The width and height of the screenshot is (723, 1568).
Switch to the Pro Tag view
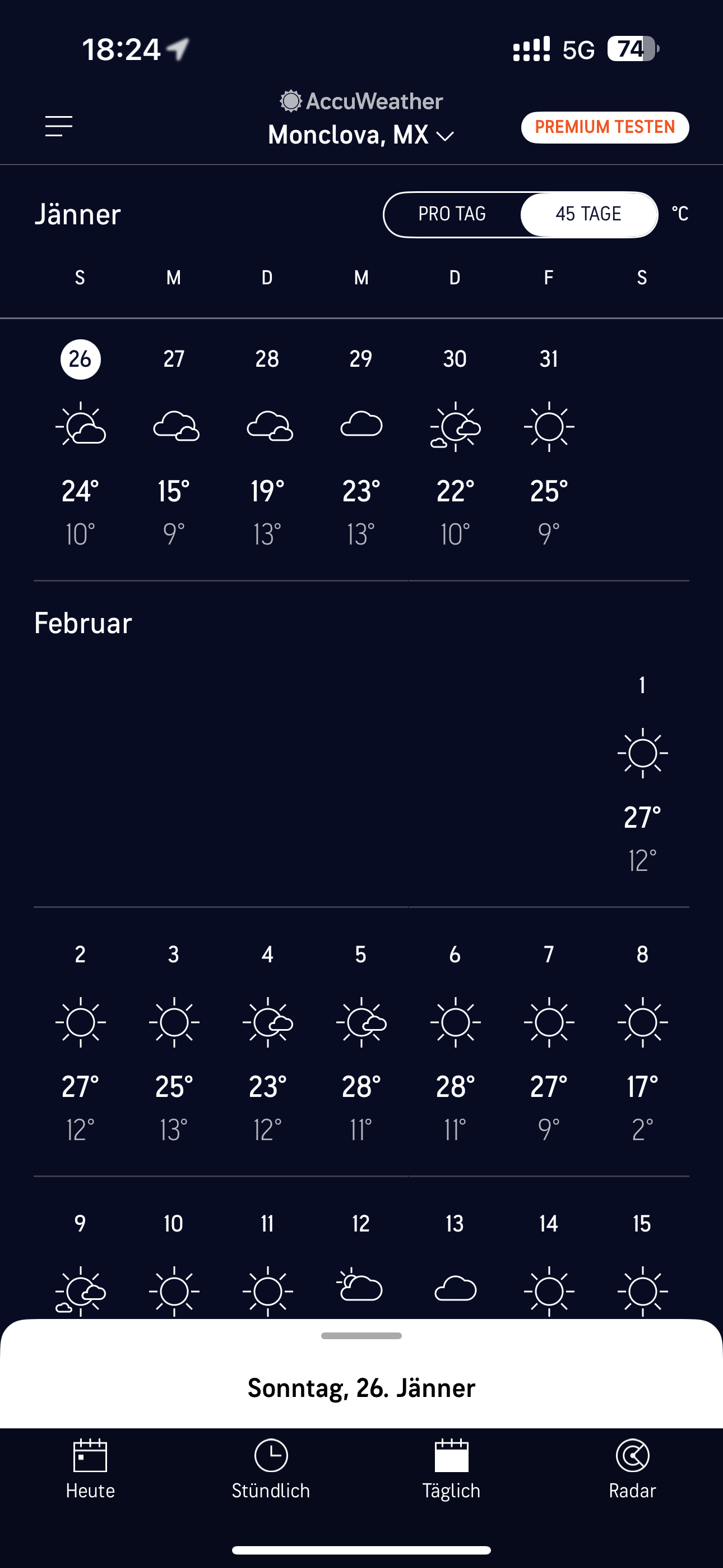point(452,214)
